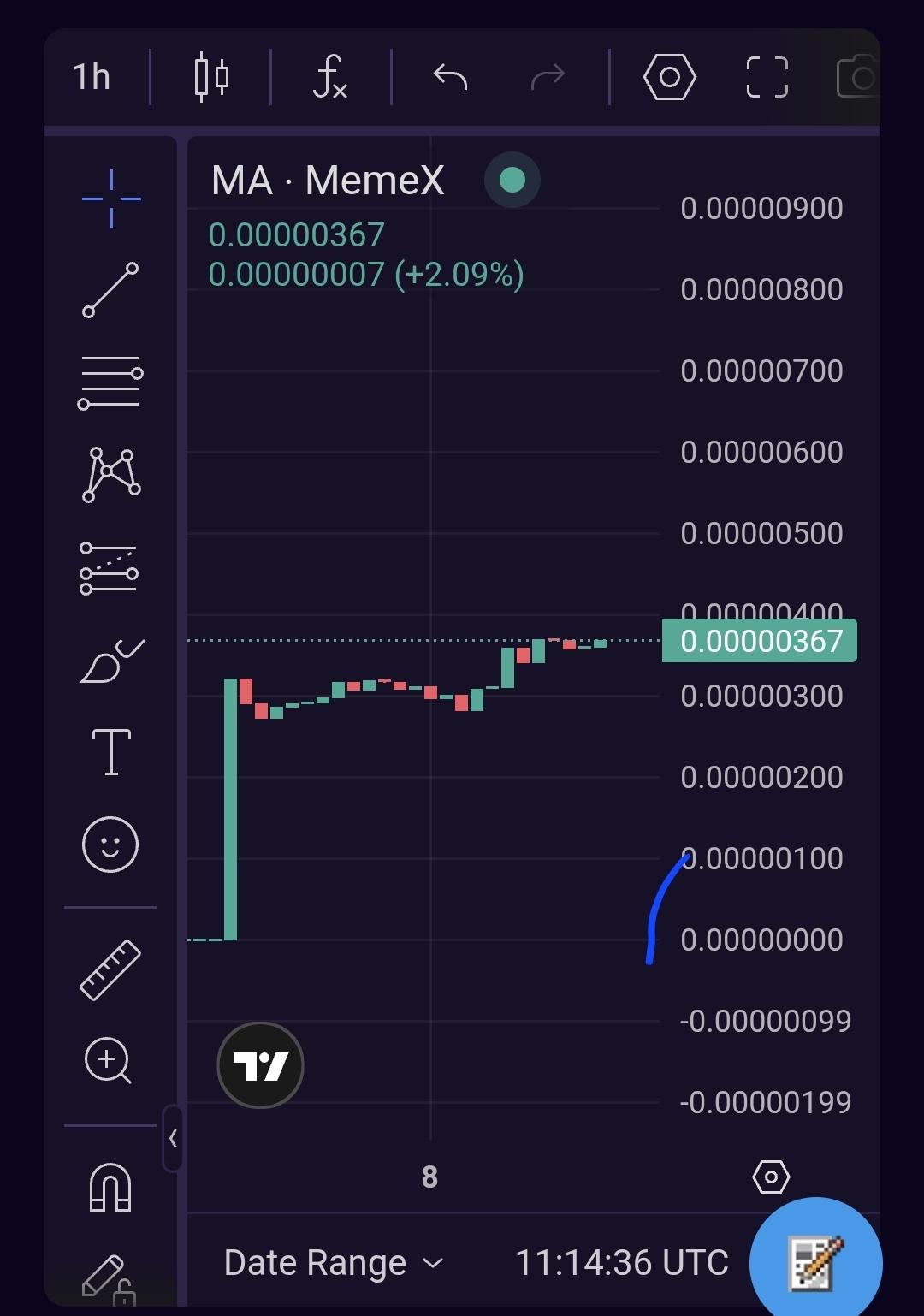Open chart settings hexagon in top toolbar
The height and width of the screenshot is (1316, 924).
tap(669, 77)
